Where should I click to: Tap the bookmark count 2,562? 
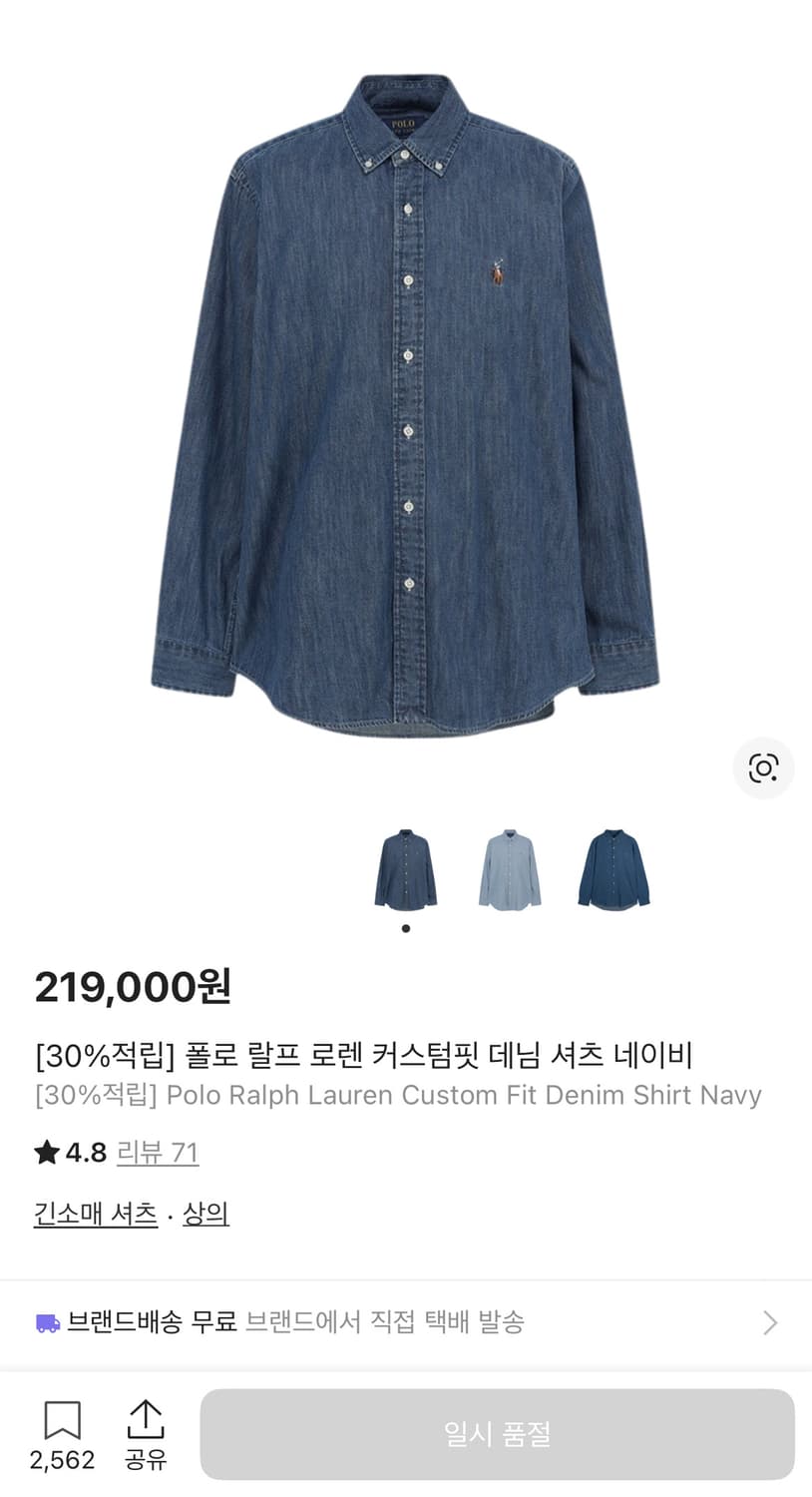click(62, 1459)
